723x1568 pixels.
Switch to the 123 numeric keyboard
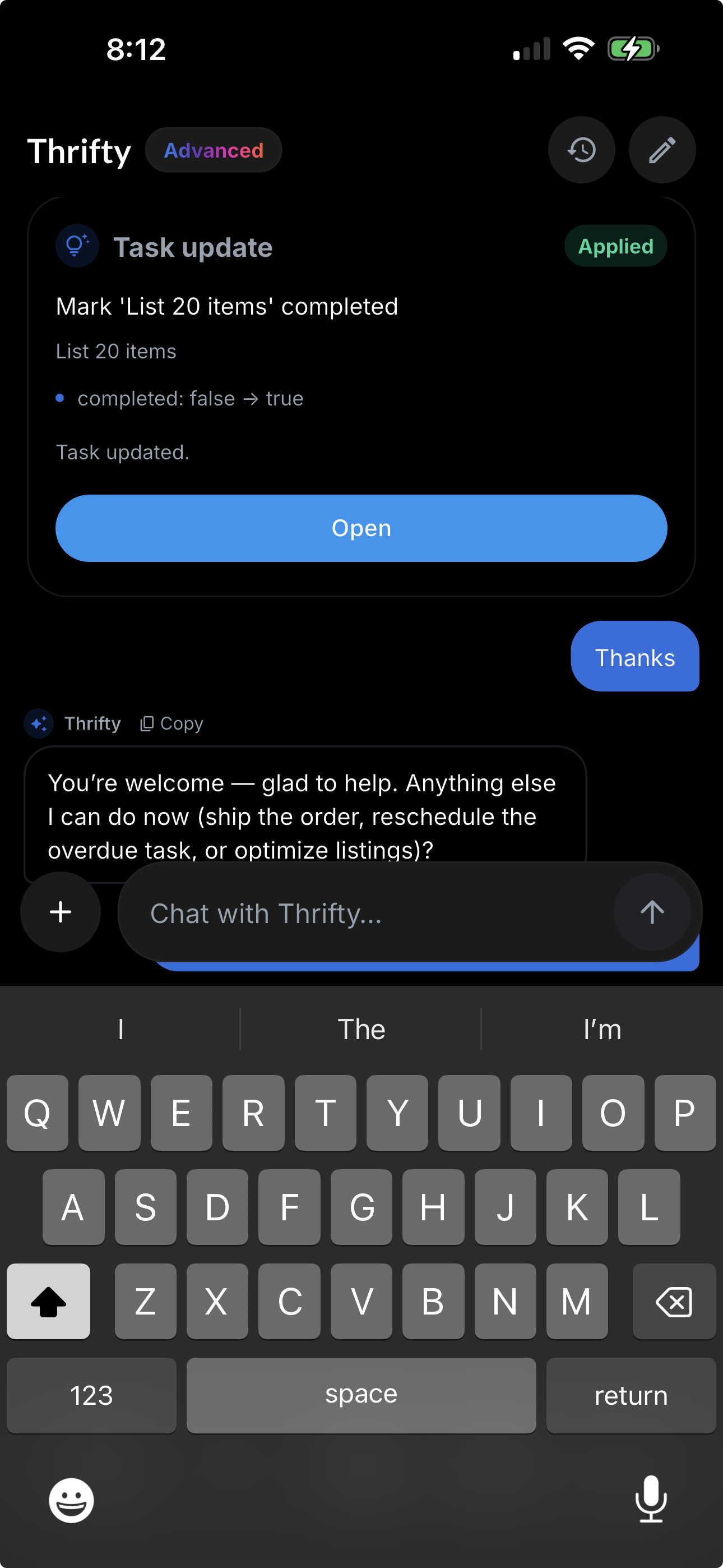click(91, 1395)
